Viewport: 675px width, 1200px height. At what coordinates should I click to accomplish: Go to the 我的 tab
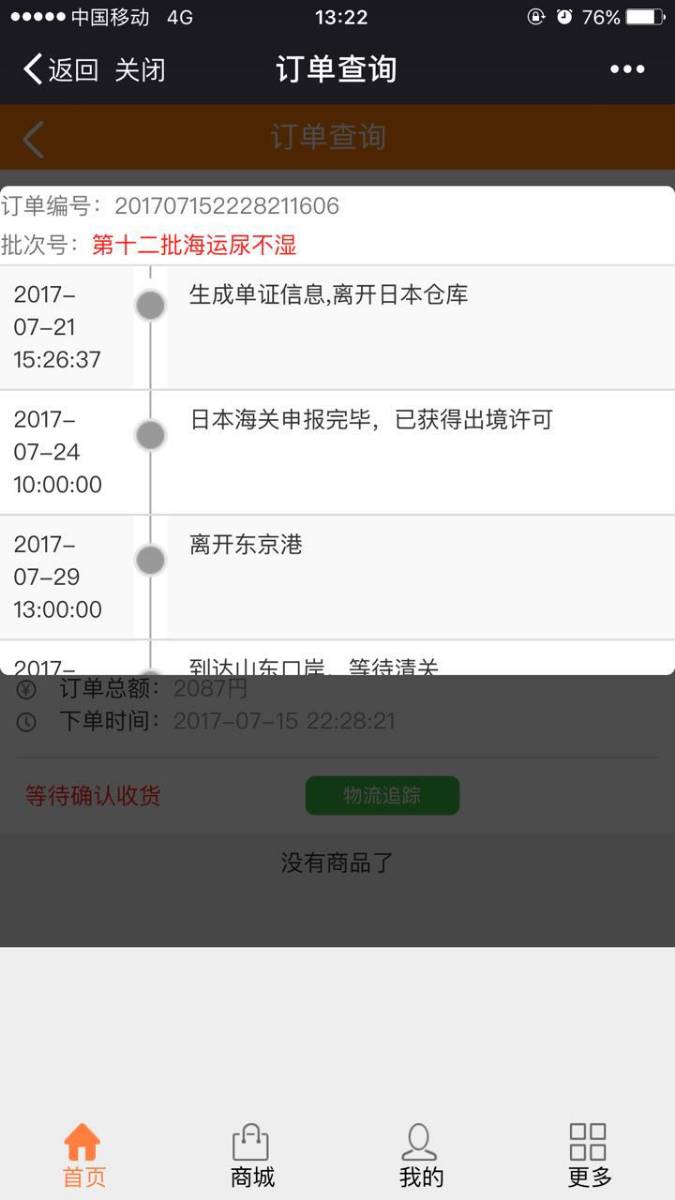click(x=421, y=1156)
